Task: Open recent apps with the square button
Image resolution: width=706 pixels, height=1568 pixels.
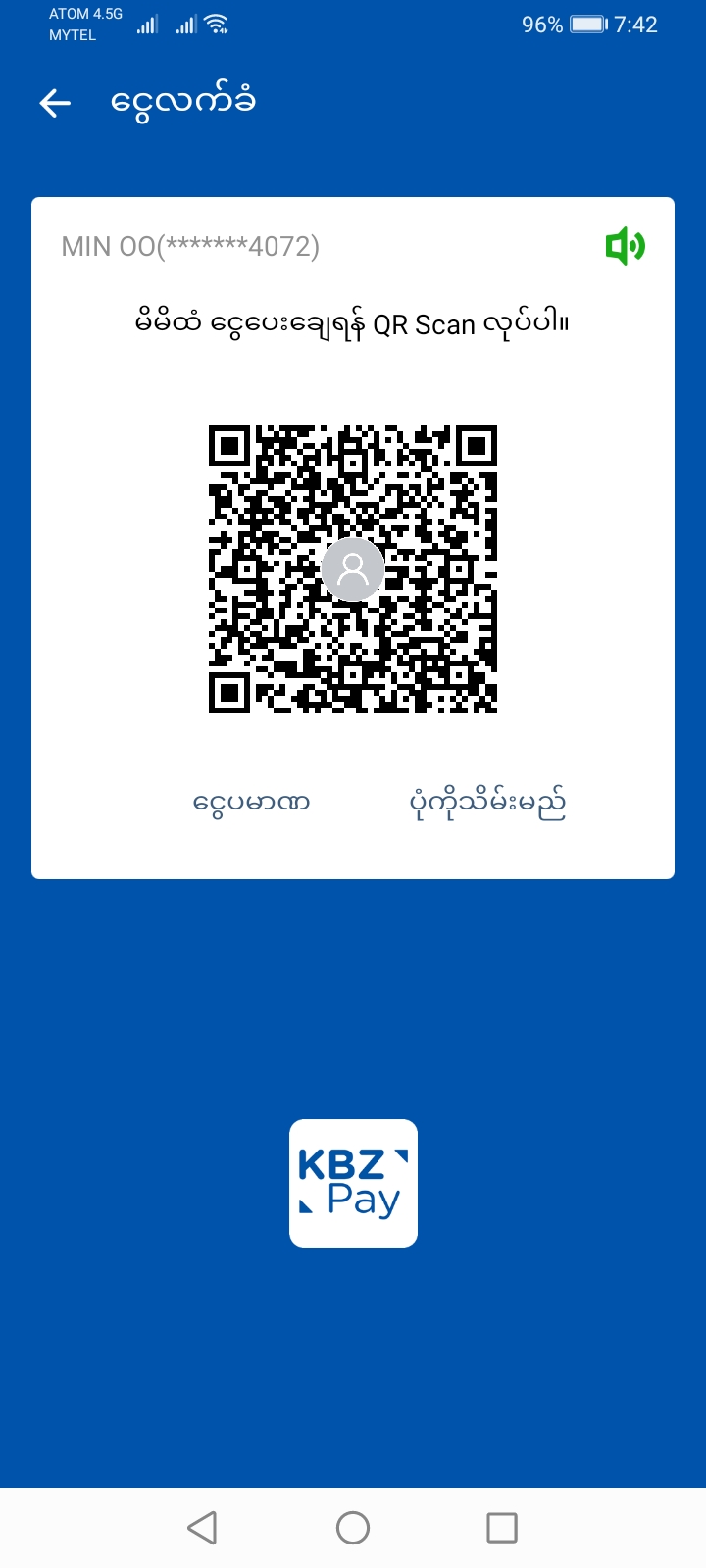Action: point(502,1527)
